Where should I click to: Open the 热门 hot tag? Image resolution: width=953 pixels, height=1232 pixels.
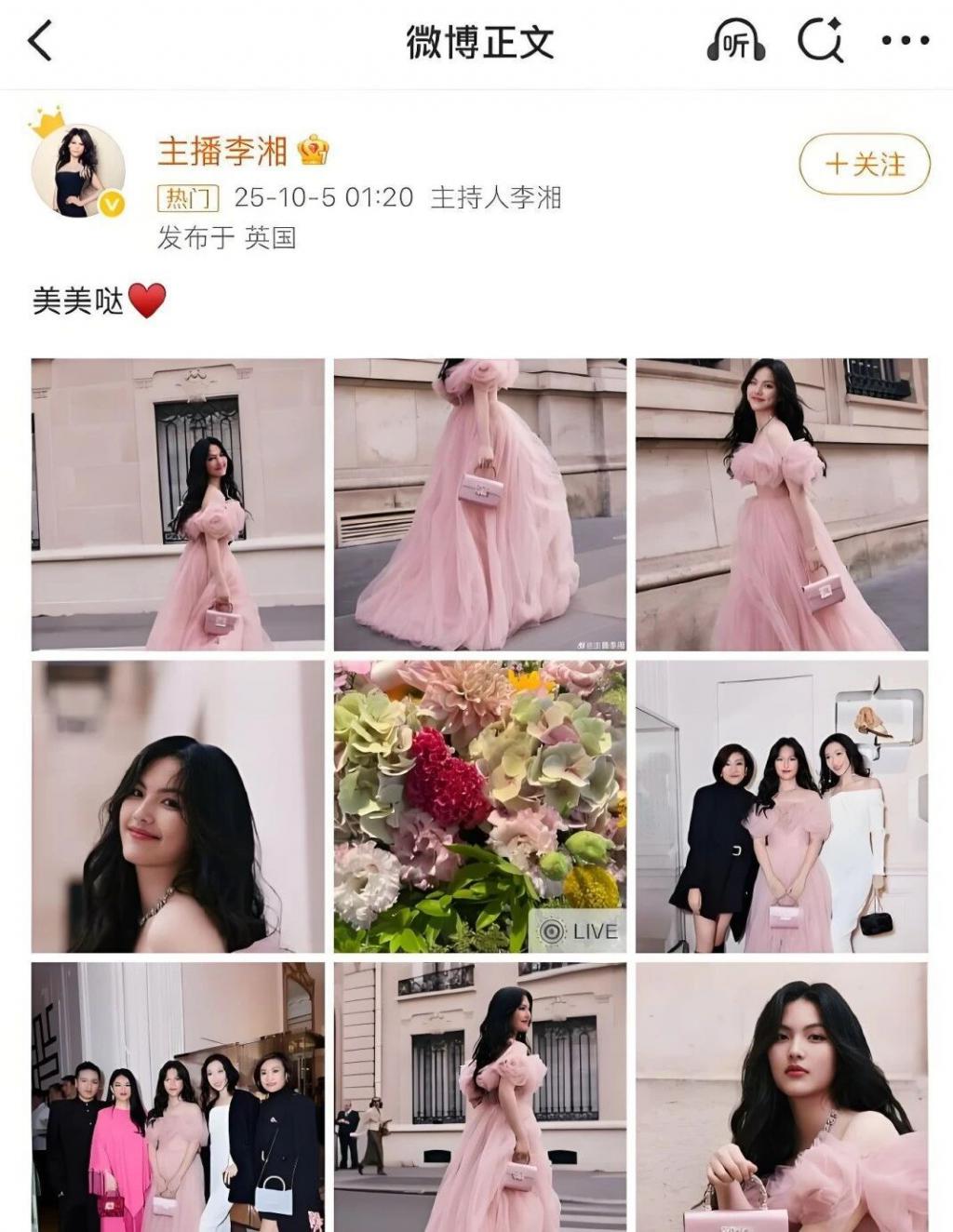pyautogui.click(x=188, y=198)
